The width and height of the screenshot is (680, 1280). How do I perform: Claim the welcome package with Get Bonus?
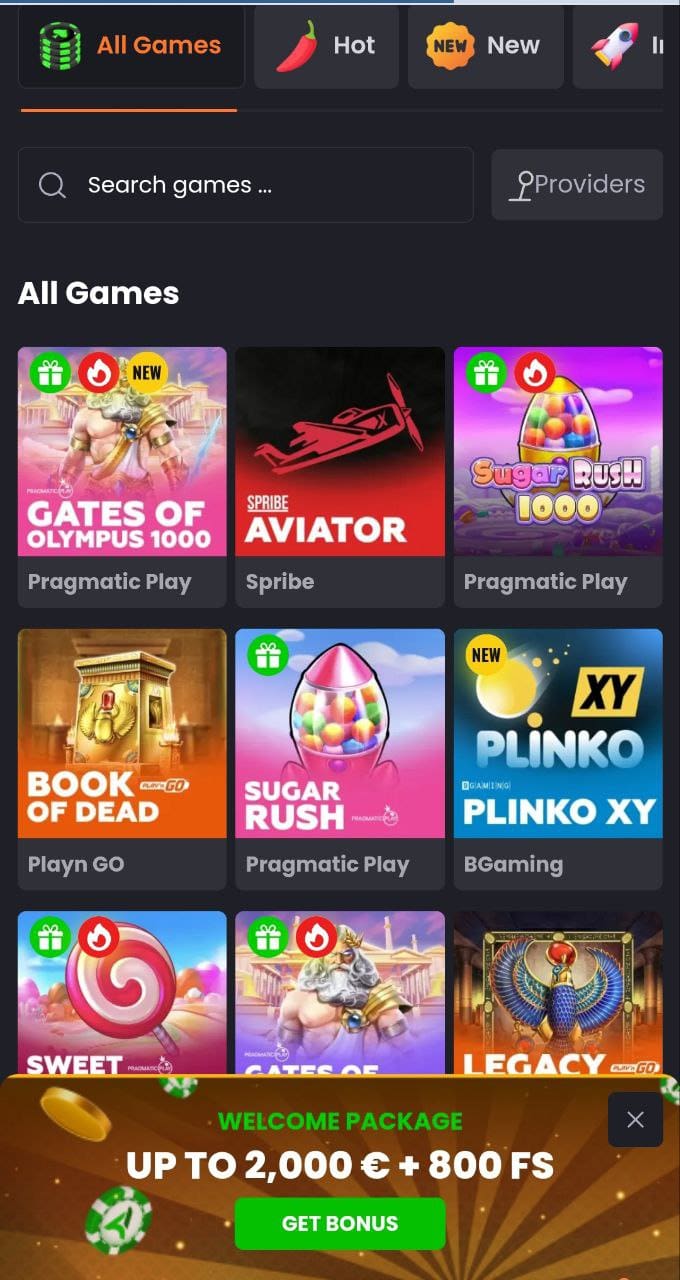pyautogui.click(x=340, y=1223)
